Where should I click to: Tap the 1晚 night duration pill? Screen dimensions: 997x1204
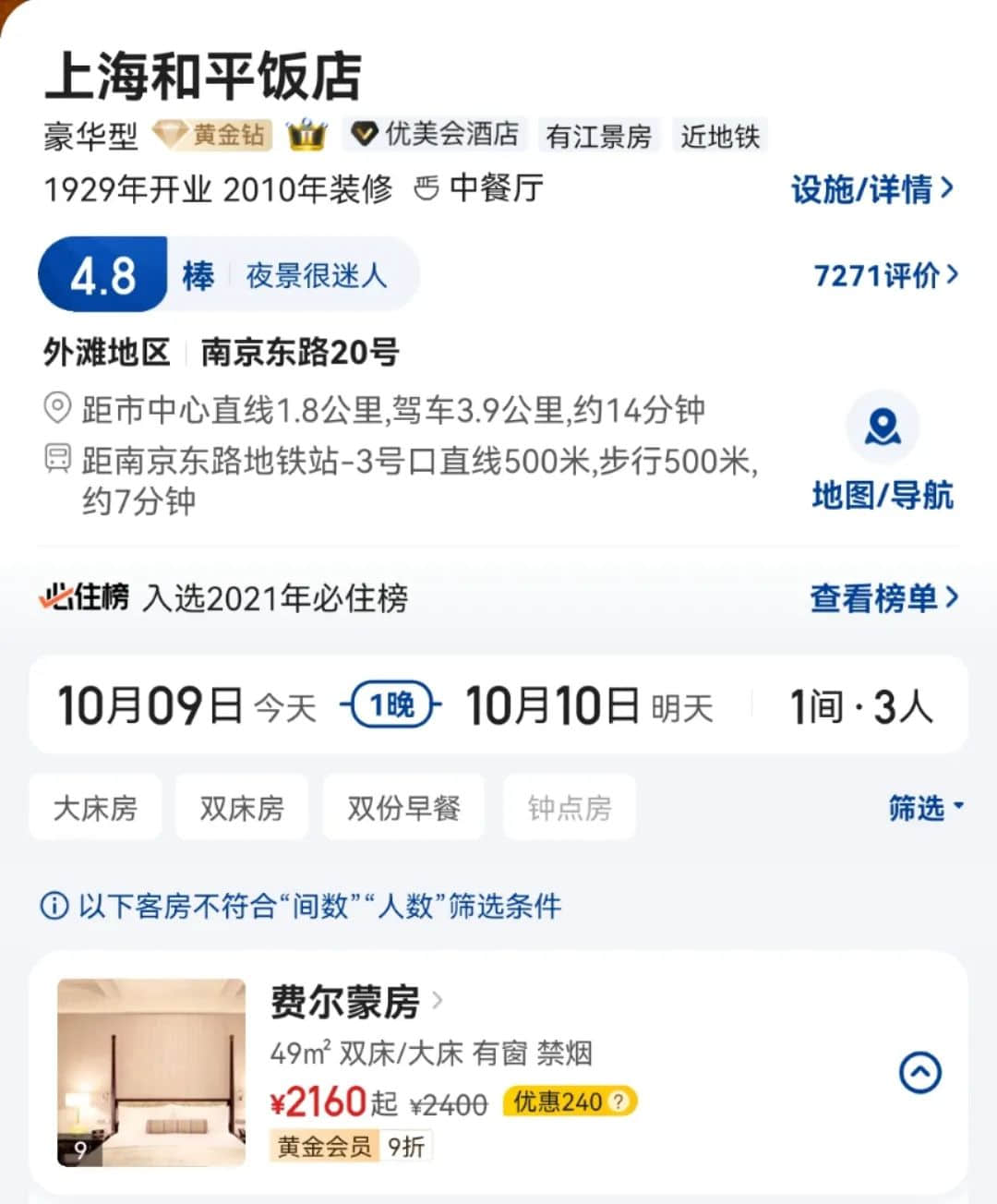tap(390, 704)
